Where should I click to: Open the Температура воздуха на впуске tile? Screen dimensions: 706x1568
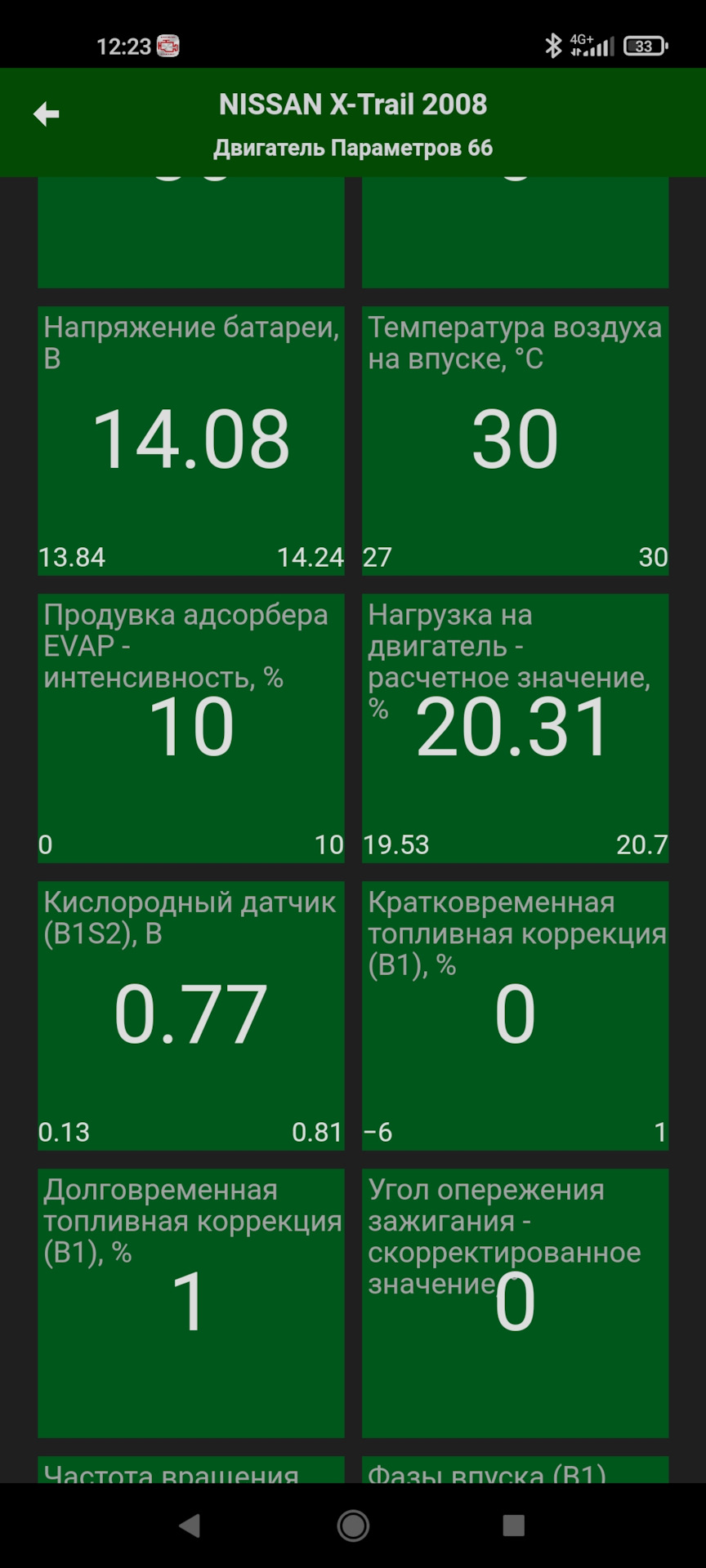point(515,441)
